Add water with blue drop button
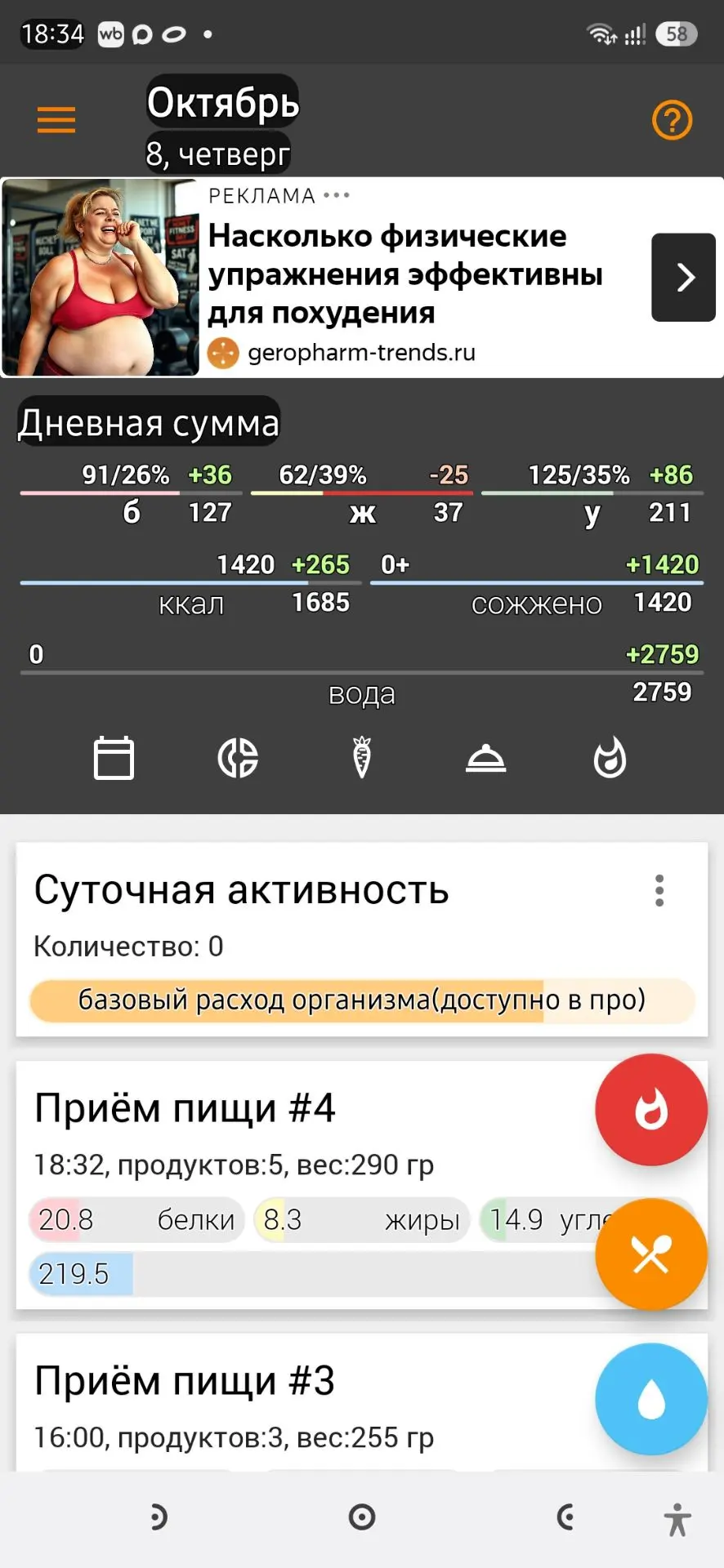This screenshot has height=1568, width=724. 651,1399
